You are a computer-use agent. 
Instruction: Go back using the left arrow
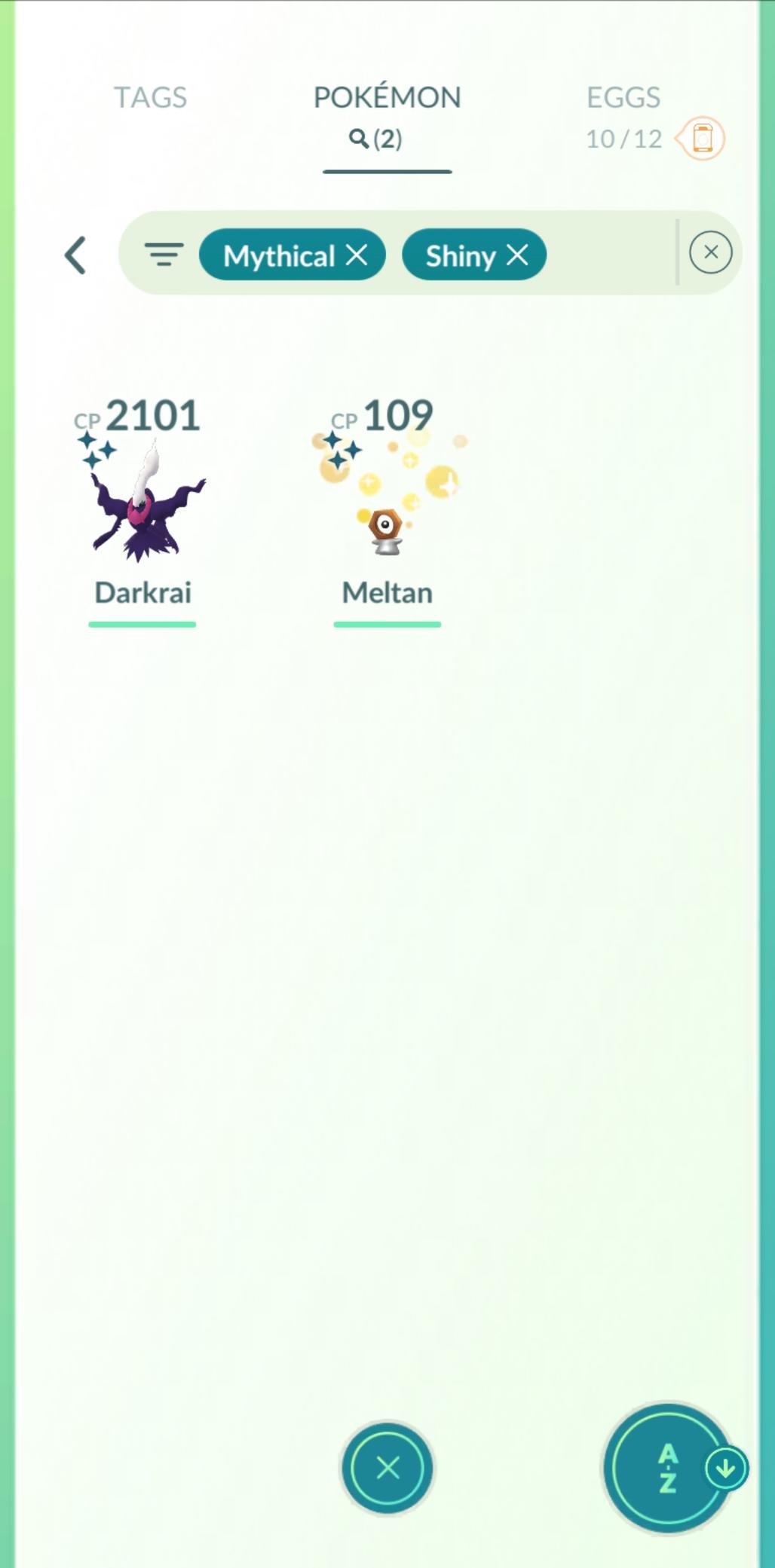tap(75, 255)
